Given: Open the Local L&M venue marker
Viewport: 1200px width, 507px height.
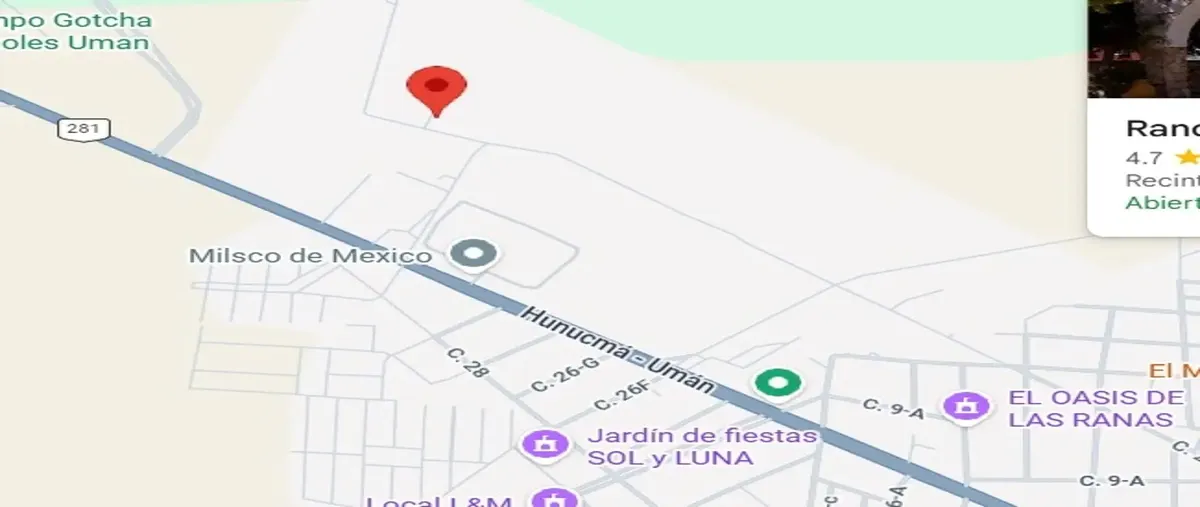Looking at the screenshot, I should (x=550, y=499).
